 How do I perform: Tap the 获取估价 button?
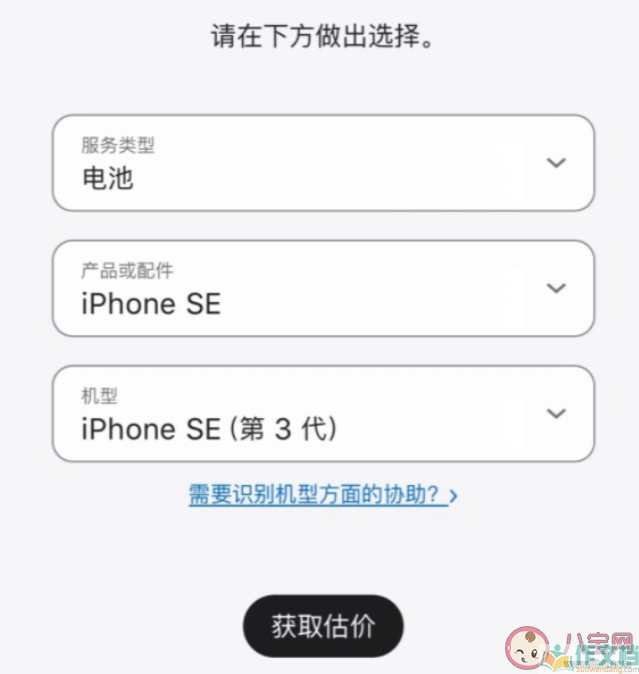click(x=323, y=626)
